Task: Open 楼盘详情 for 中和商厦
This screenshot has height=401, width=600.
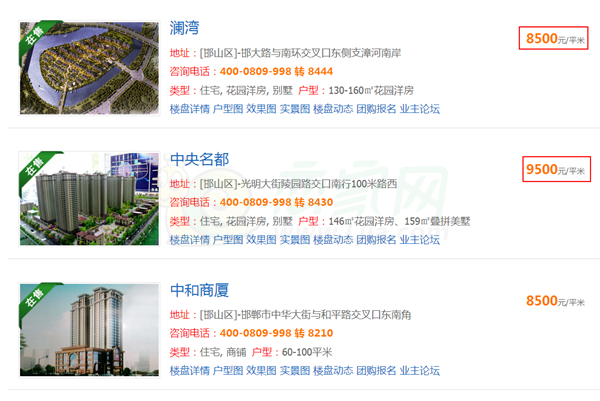Action: pyautogui.click(x=189, y=370)
